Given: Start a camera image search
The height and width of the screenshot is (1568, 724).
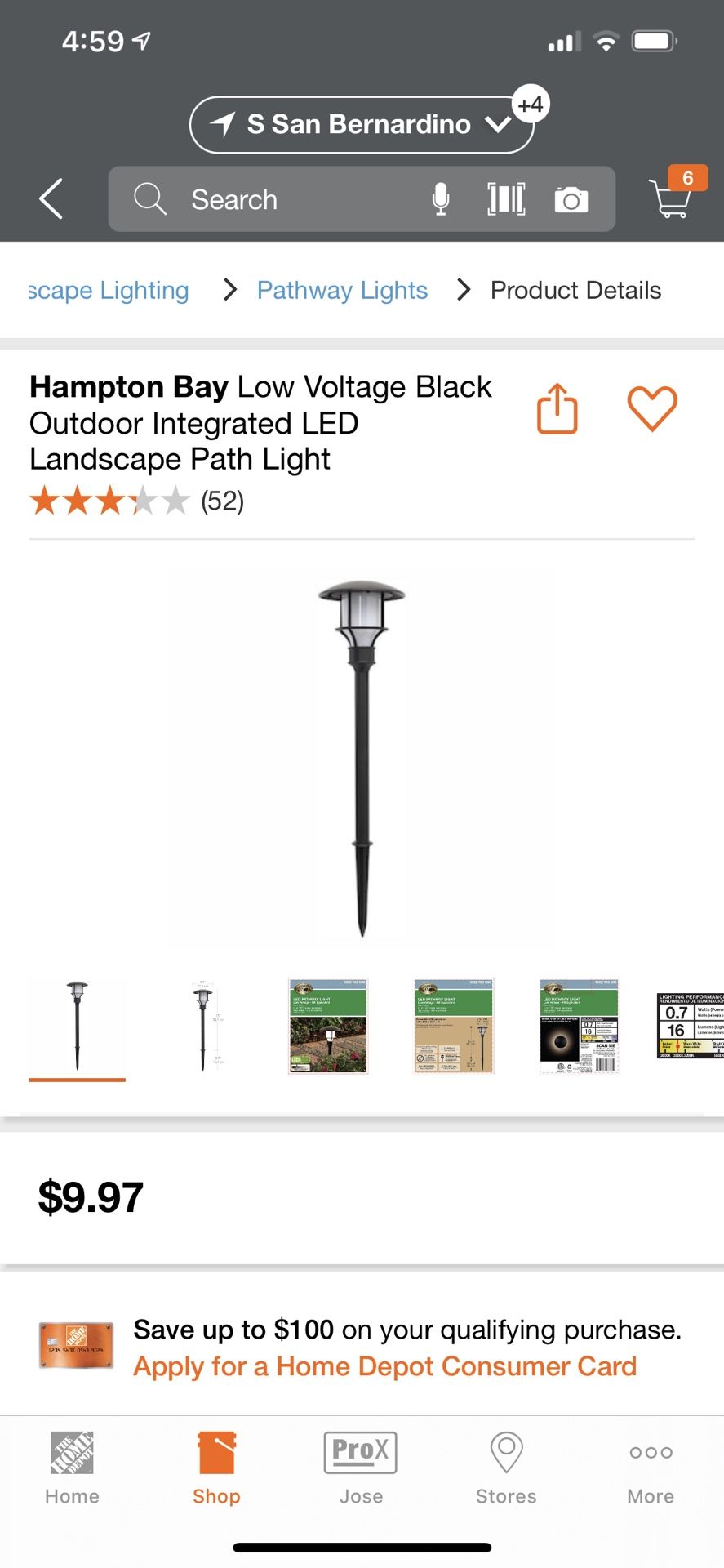Looking at the screenshot, I should (571, 198).
